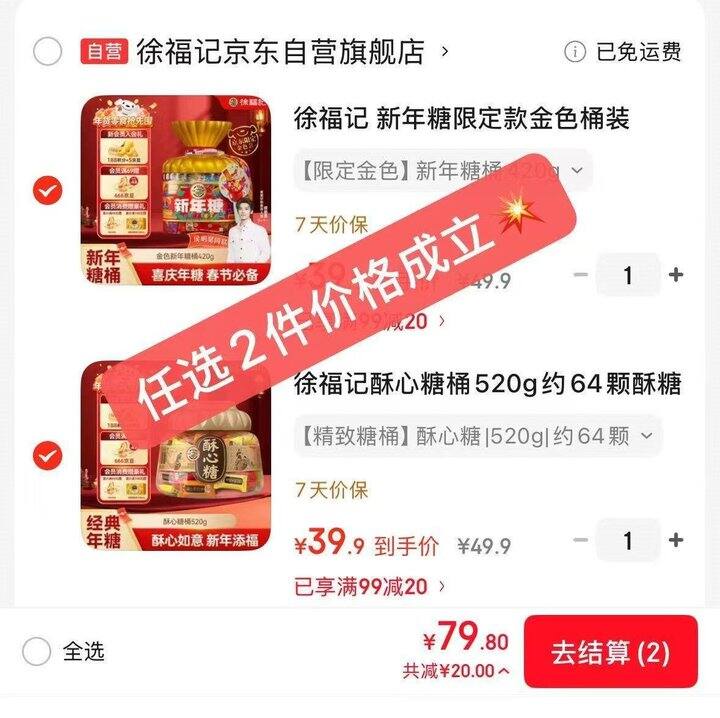720x718 pixels.
Task: Increase the quantity of 酥心糖桶 520g
Action: pyautogui.click(x=676, y=540)
